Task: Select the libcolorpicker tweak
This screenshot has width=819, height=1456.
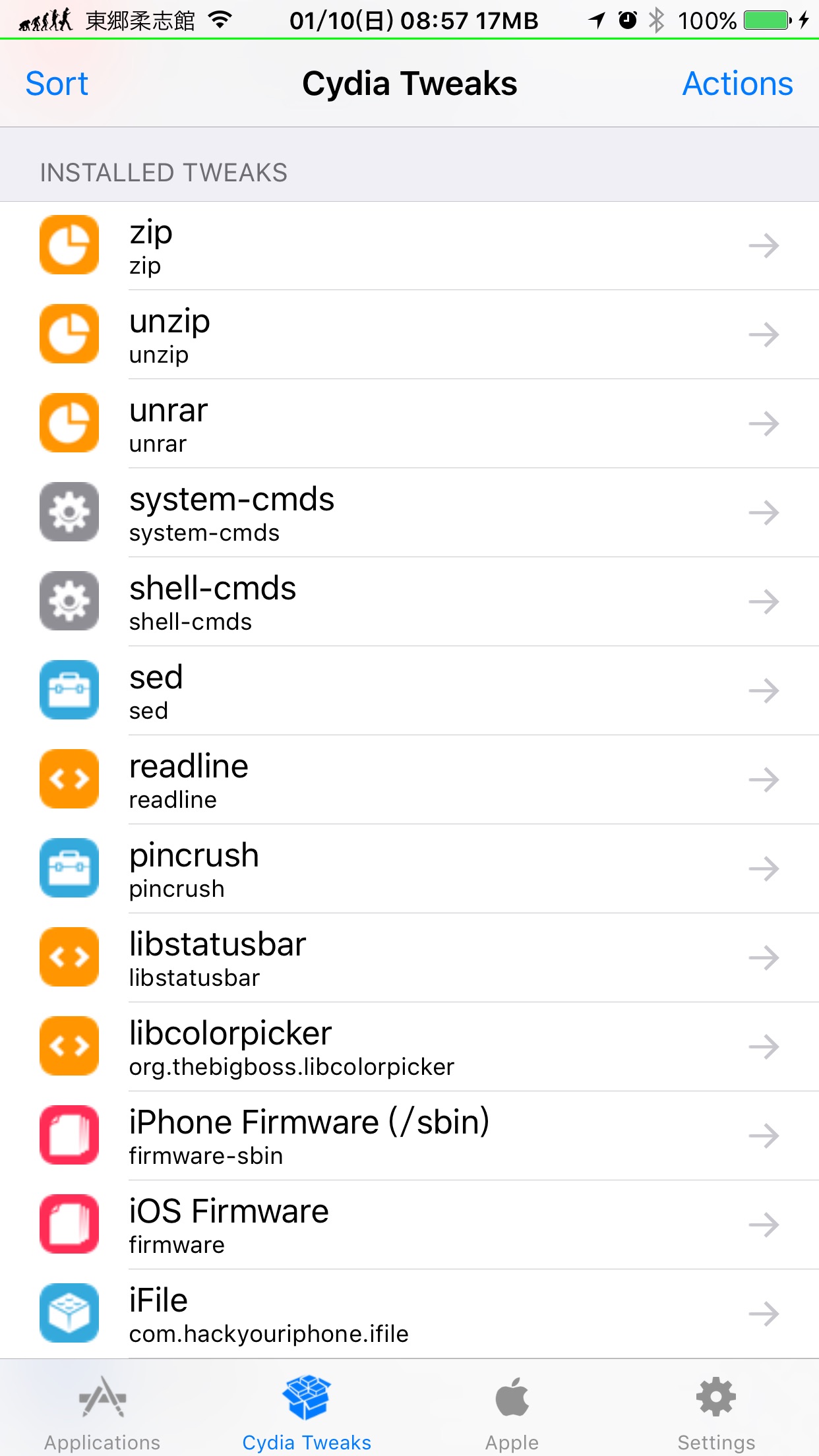Action: click(x=409, y=1047)
